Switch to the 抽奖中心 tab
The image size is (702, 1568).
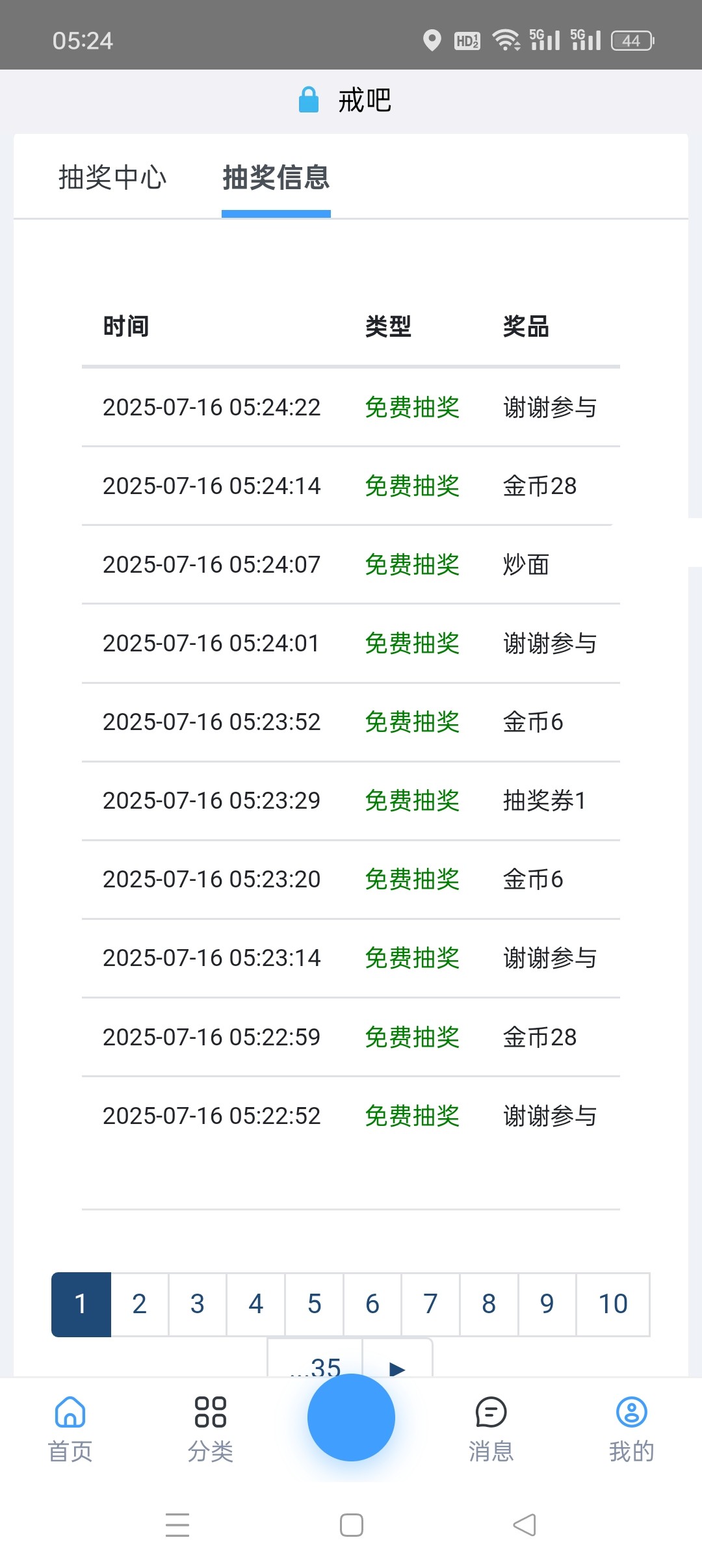pos(112,177)
